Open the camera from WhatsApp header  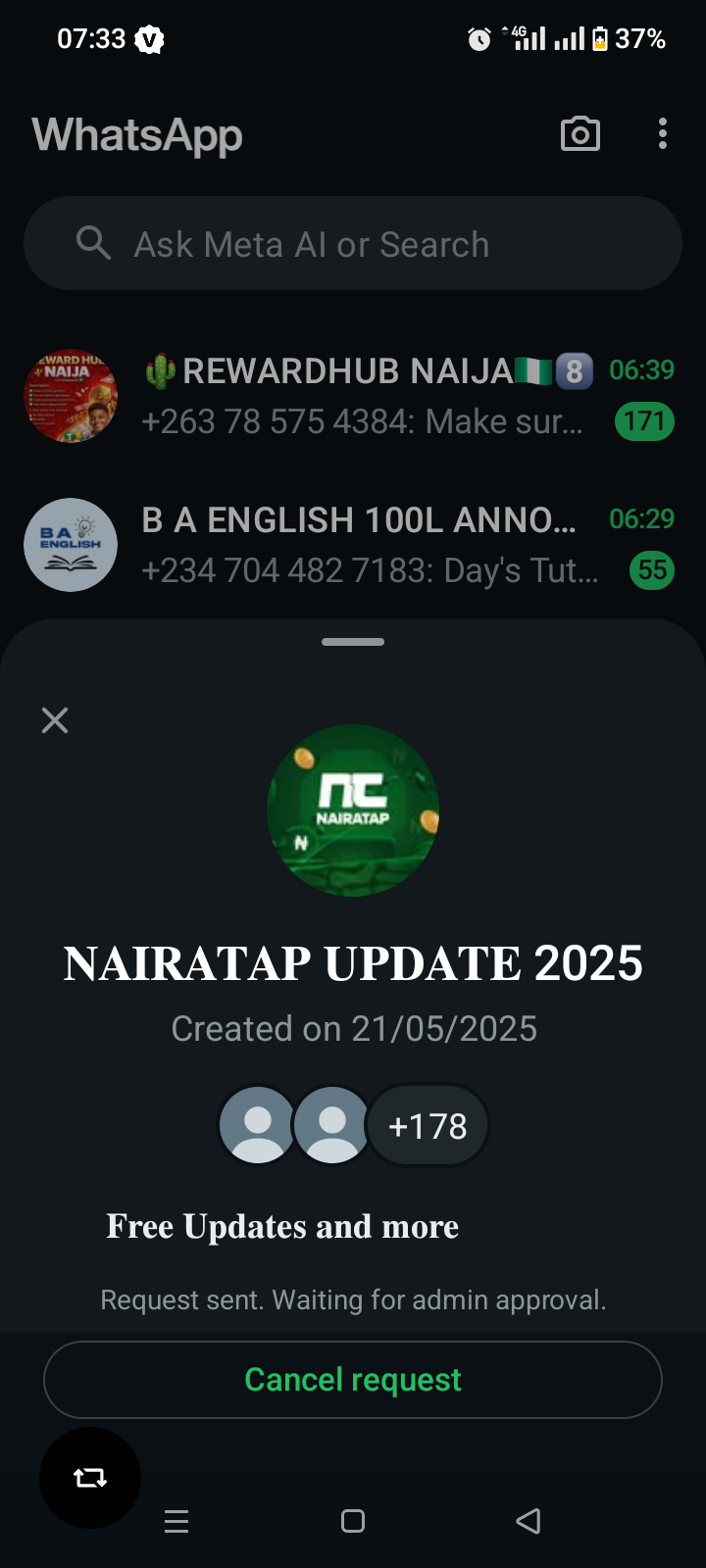coord(580,134)
